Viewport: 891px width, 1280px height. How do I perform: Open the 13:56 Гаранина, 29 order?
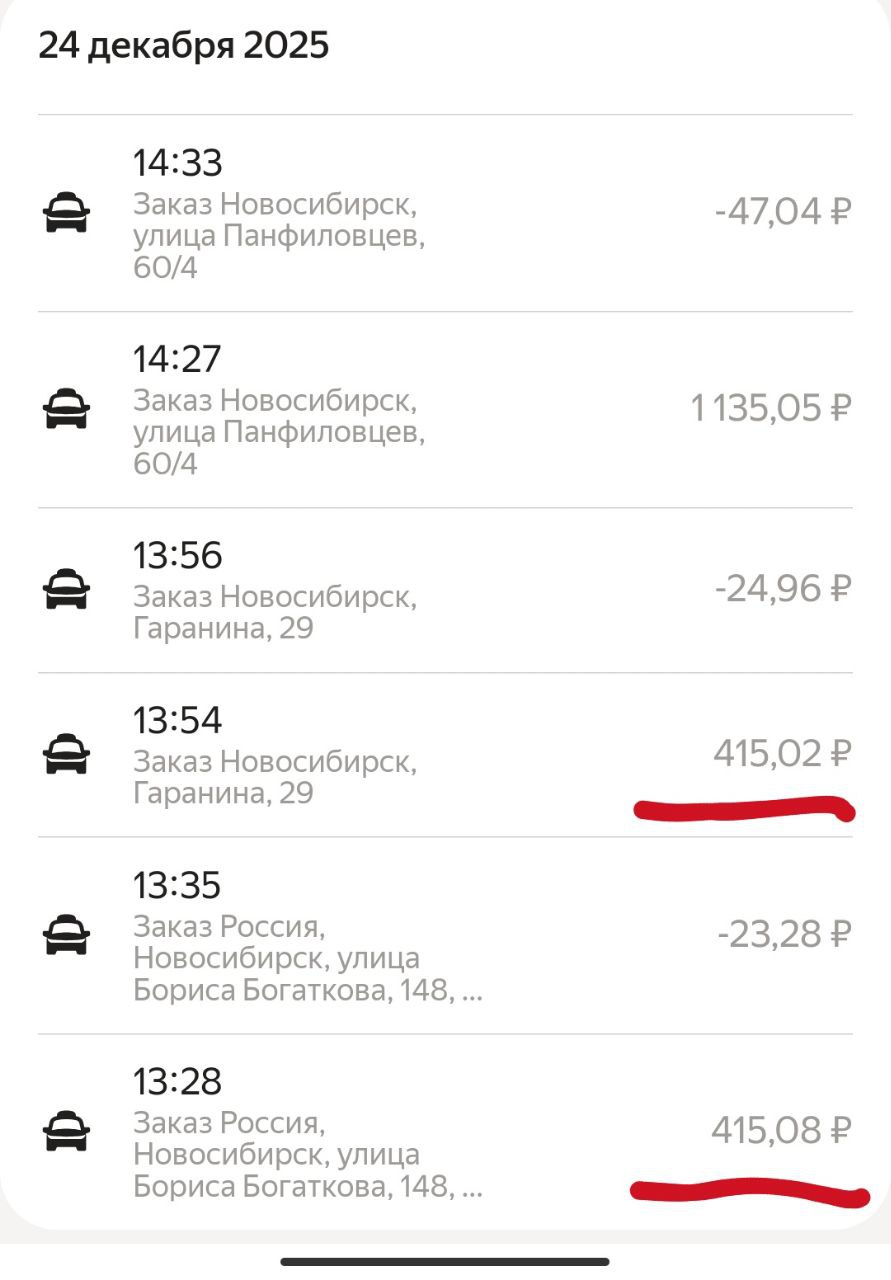[445, 590]
